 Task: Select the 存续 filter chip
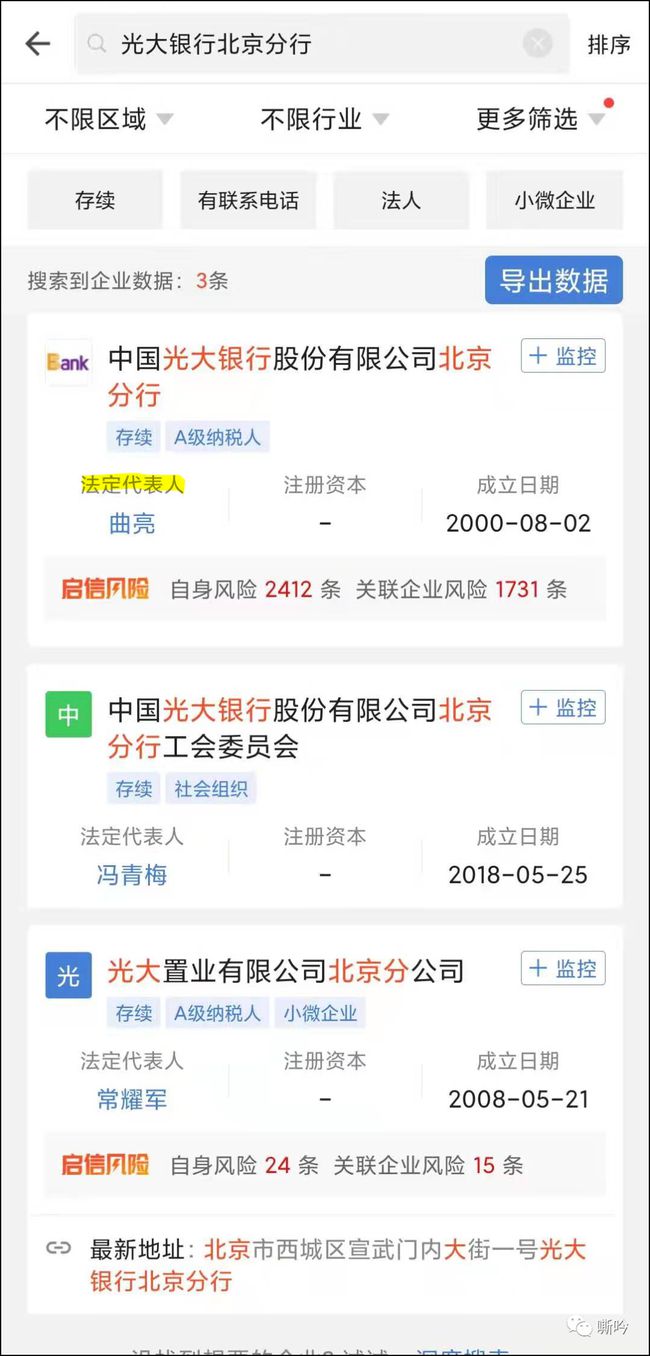click(x=95, y=200)
